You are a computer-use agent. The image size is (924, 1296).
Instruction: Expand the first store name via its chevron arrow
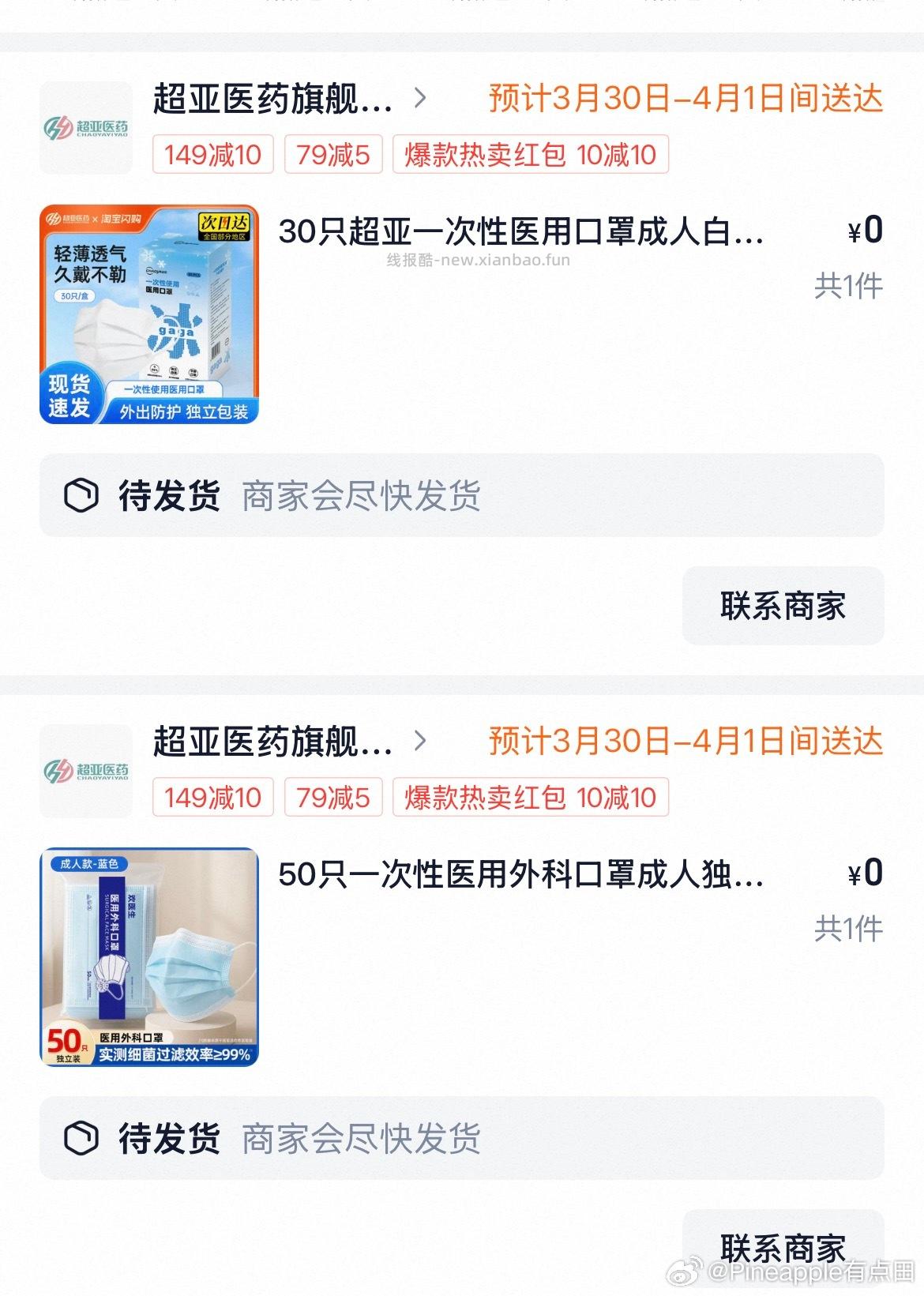point(421,99)
